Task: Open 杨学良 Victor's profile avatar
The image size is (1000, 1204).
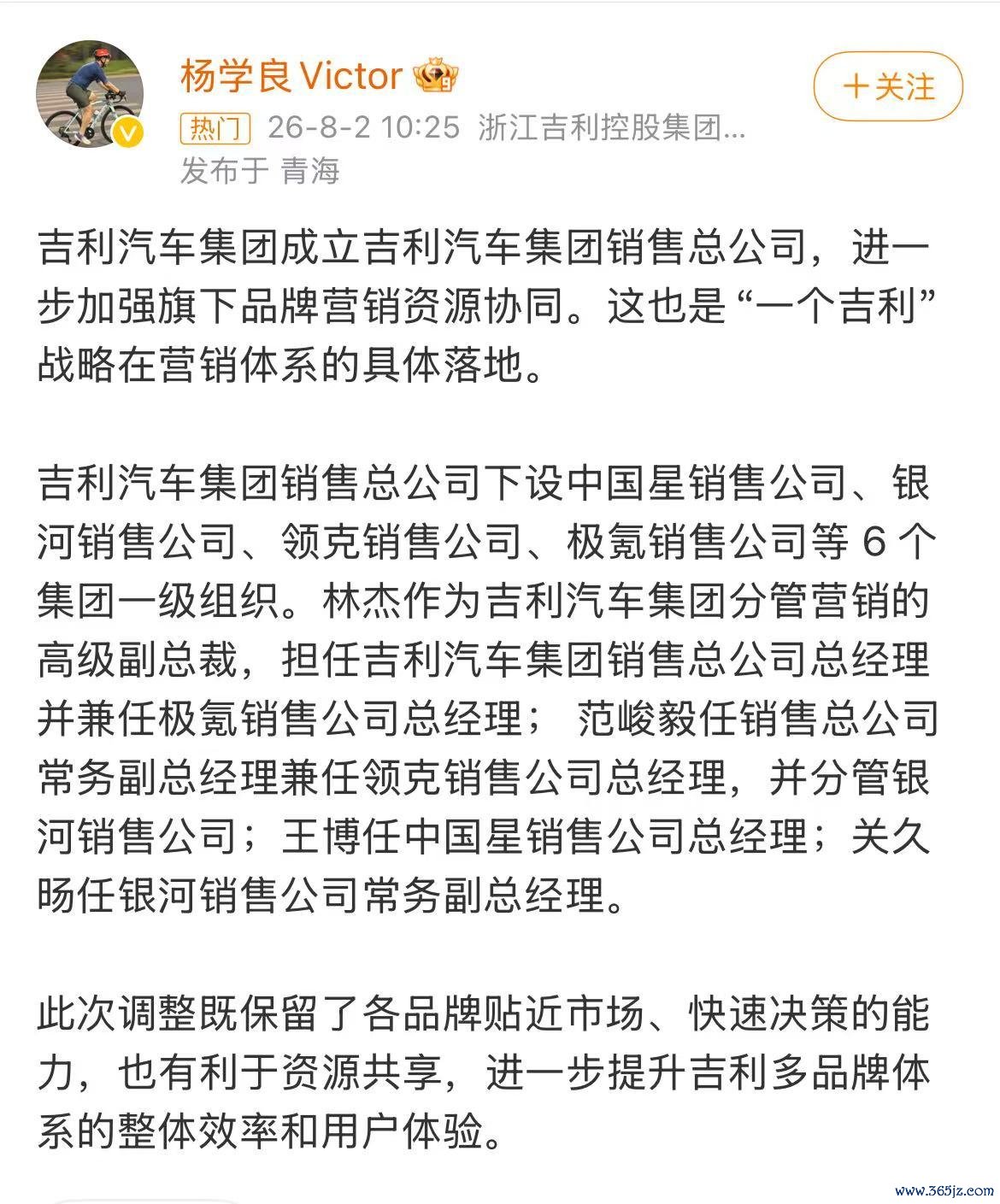Action: click(90, 95)
